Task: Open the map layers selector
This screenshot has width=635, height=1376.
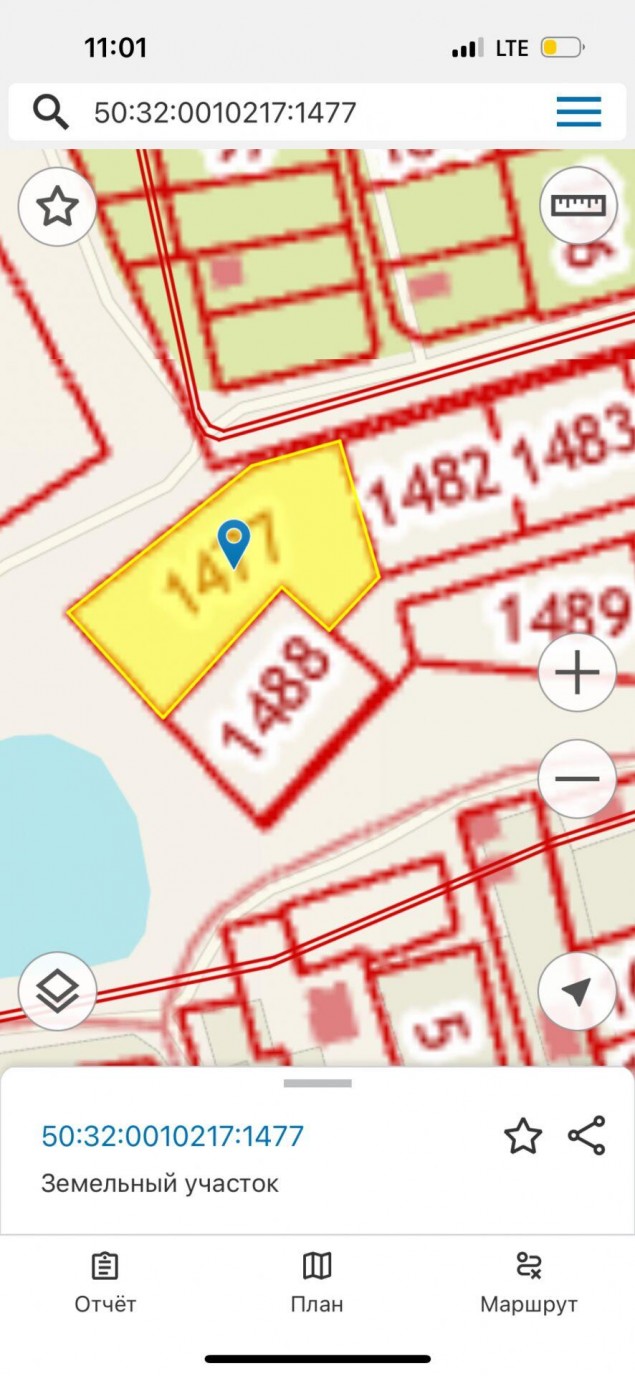Action: (x=57, y=991)
